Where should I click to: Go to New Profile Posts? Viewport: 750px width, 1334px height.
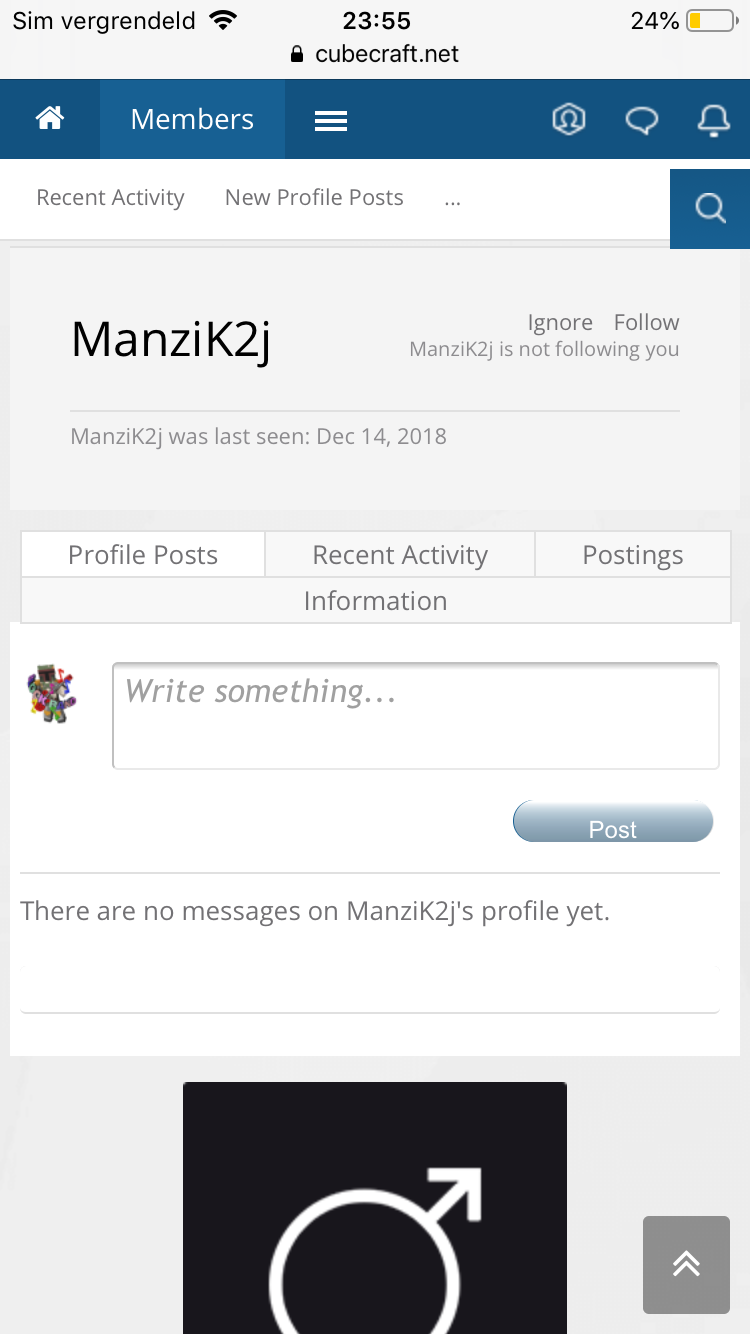tap(314, 198)
